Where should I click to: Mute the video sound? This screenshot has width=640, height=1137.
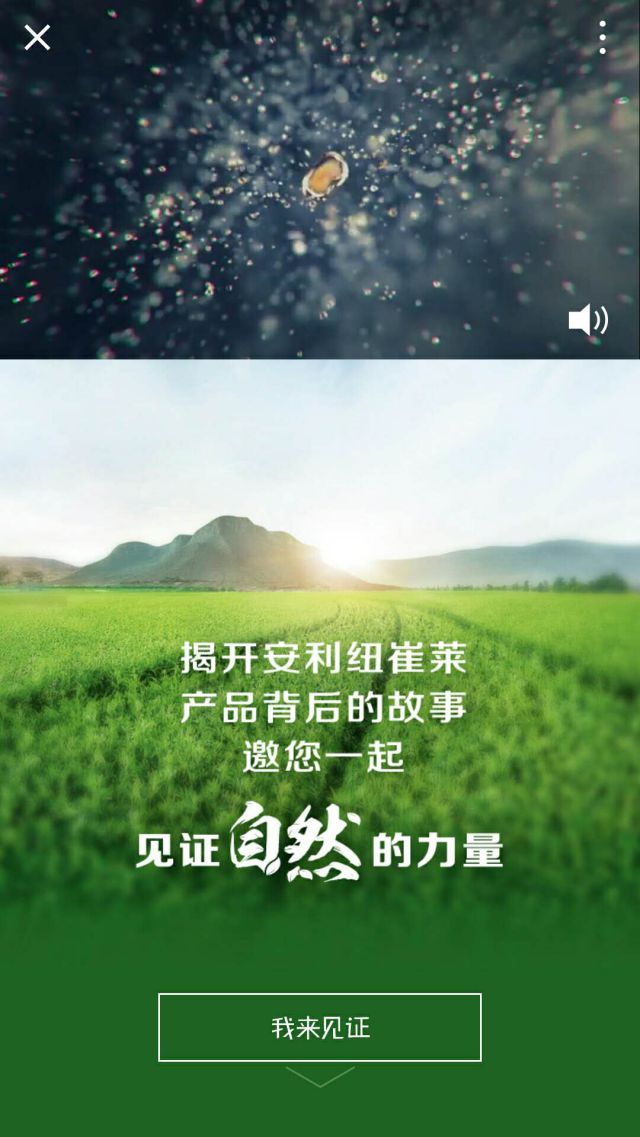tap(588, 320)
